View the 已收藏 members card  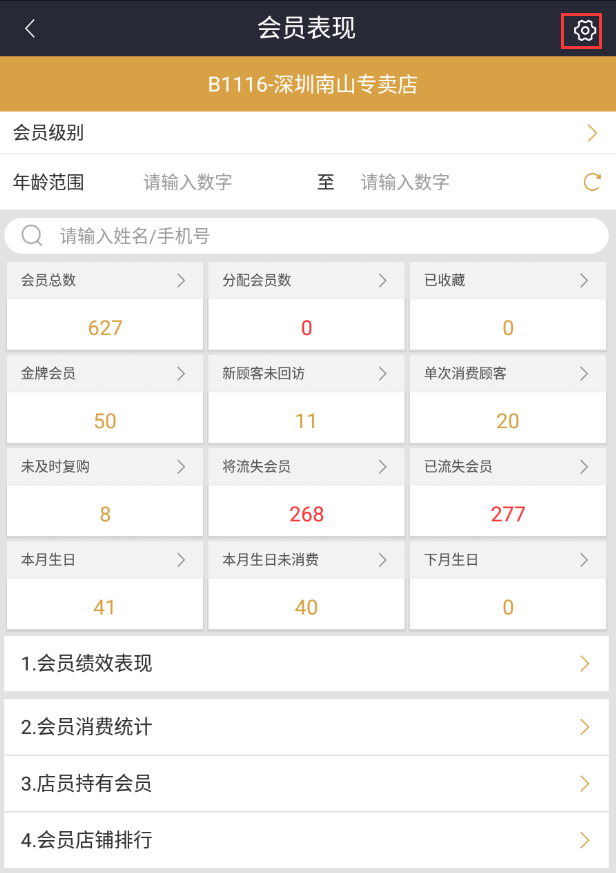pos(508,307)
